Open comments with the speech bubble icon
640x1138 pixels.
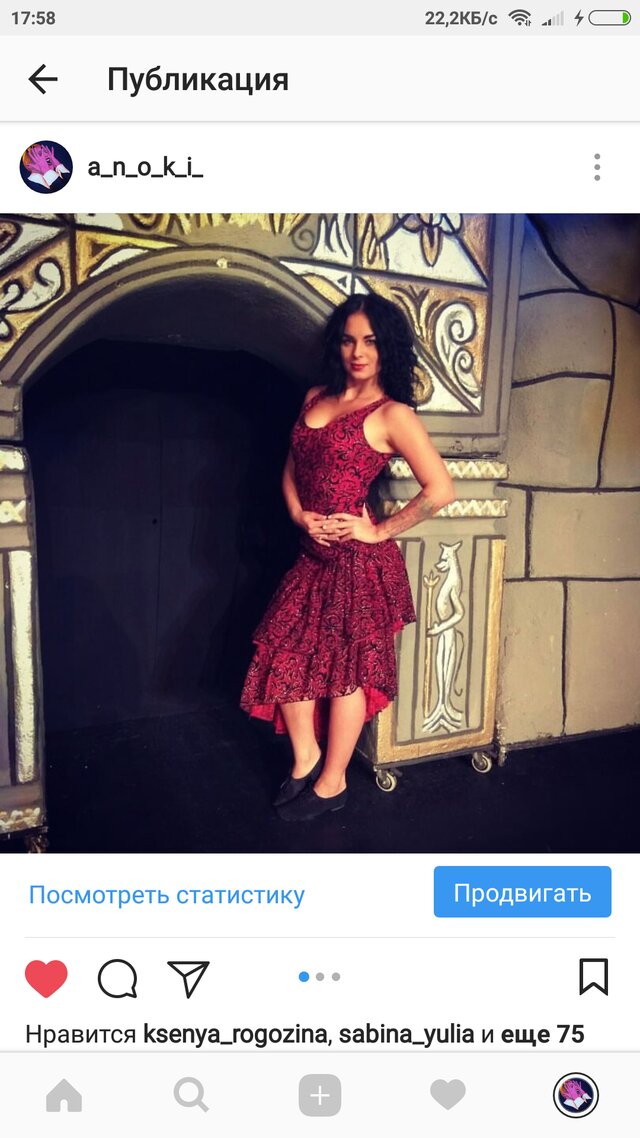117,978
